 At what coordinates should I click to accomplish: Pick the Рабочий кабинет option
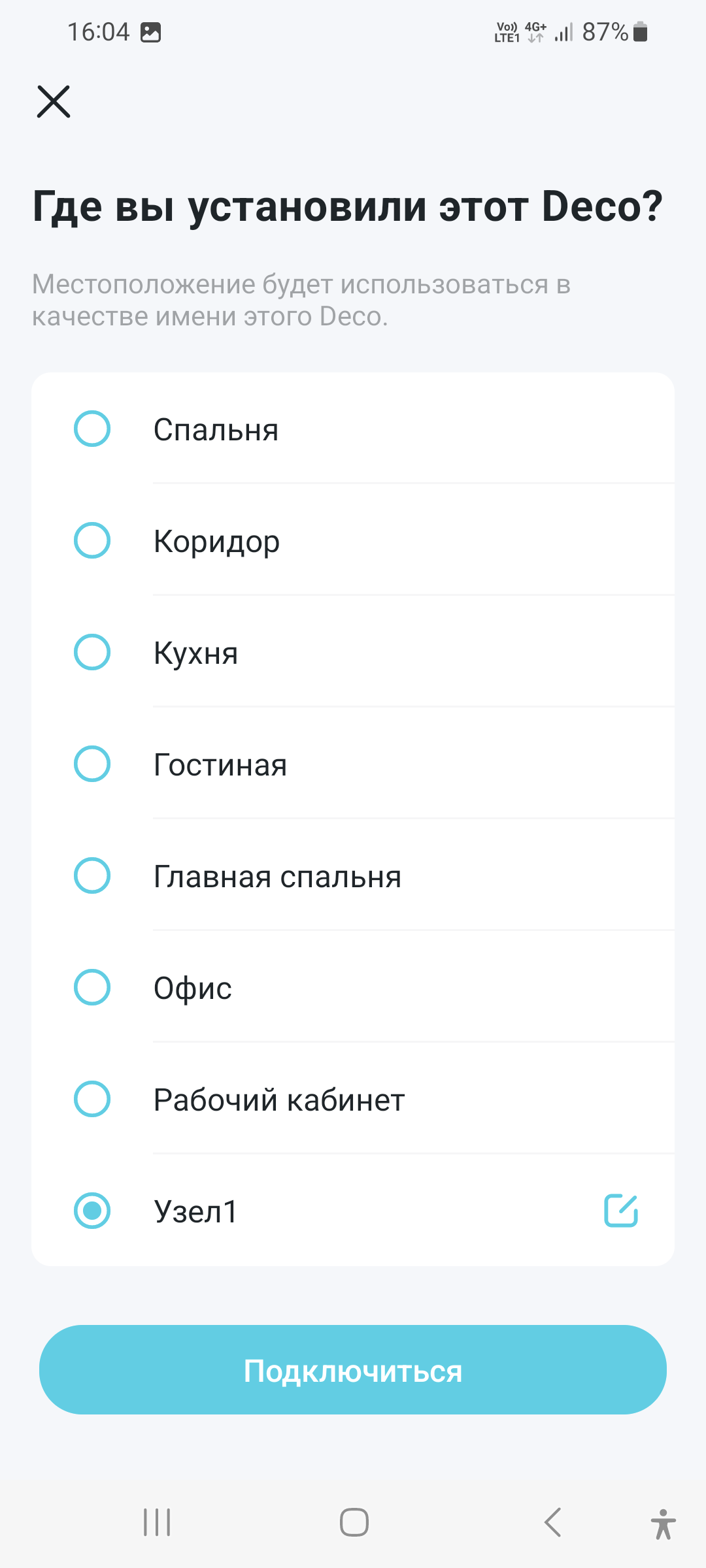click(92, 1099)
